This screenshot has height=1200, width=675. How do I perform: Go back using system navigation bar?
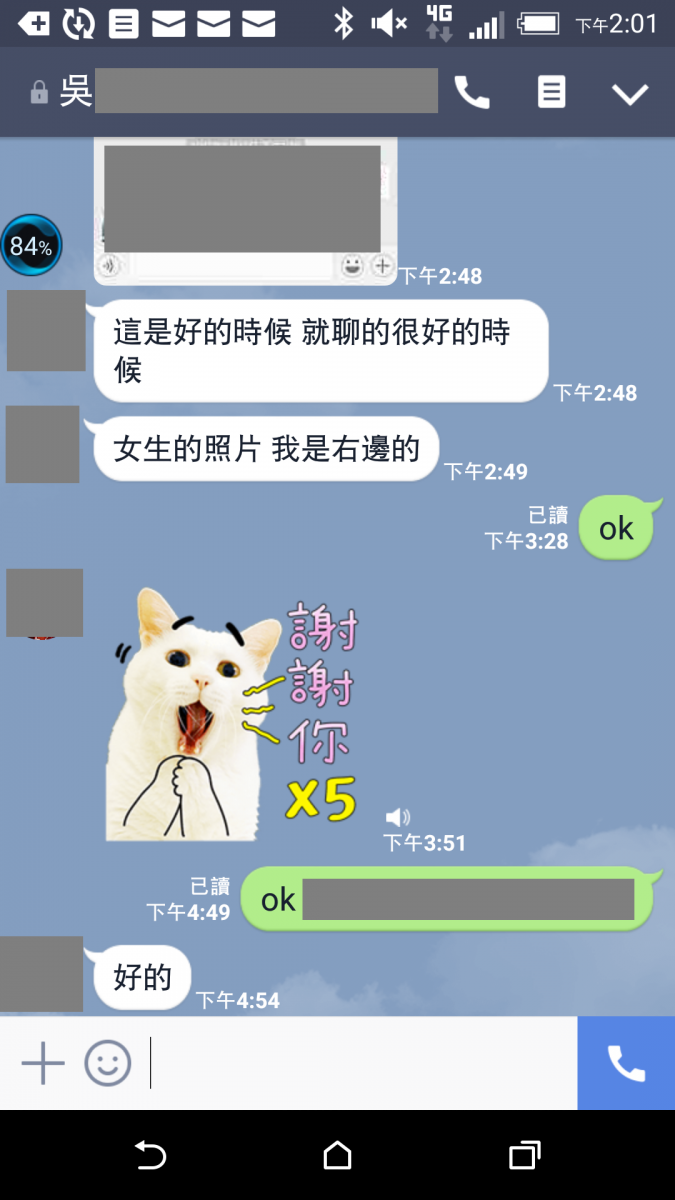coord(150,1156)
